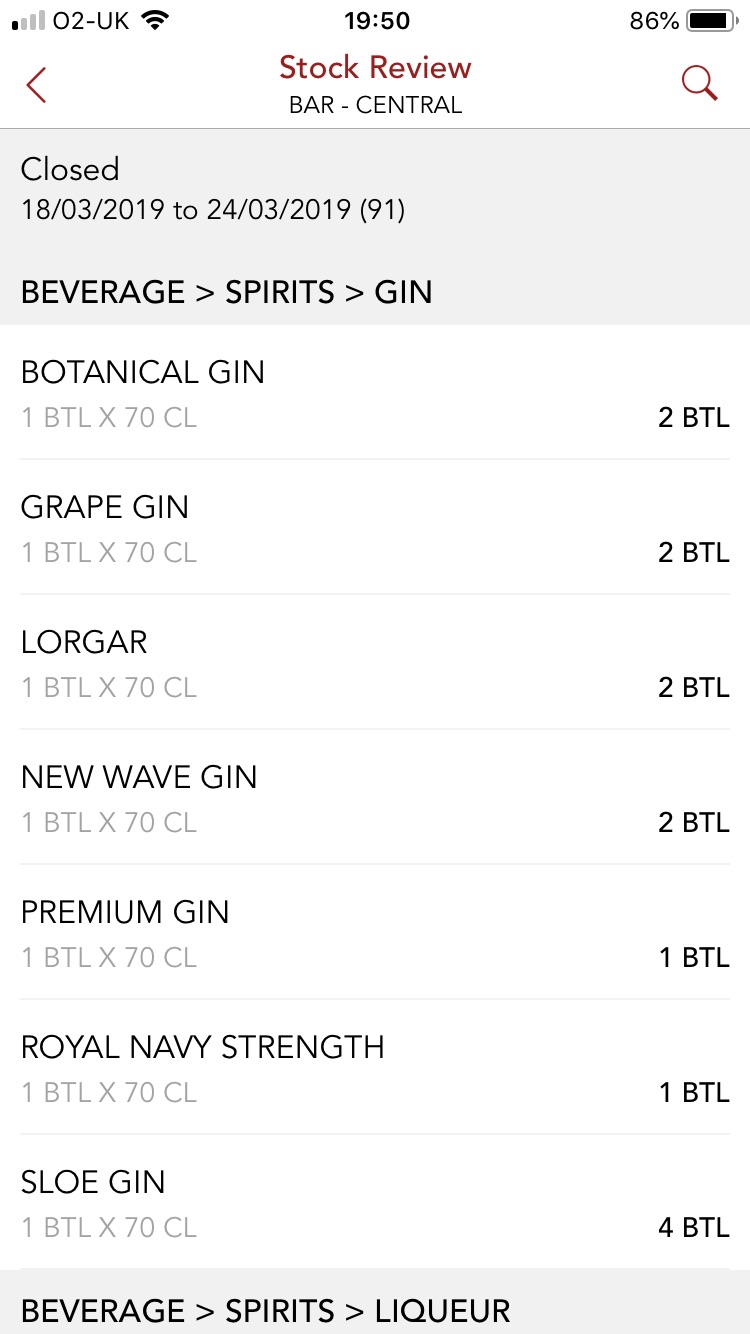This screenshot has width=750, height=1334.
Task: Open New Wave Gin details
Action: point(375,798)
